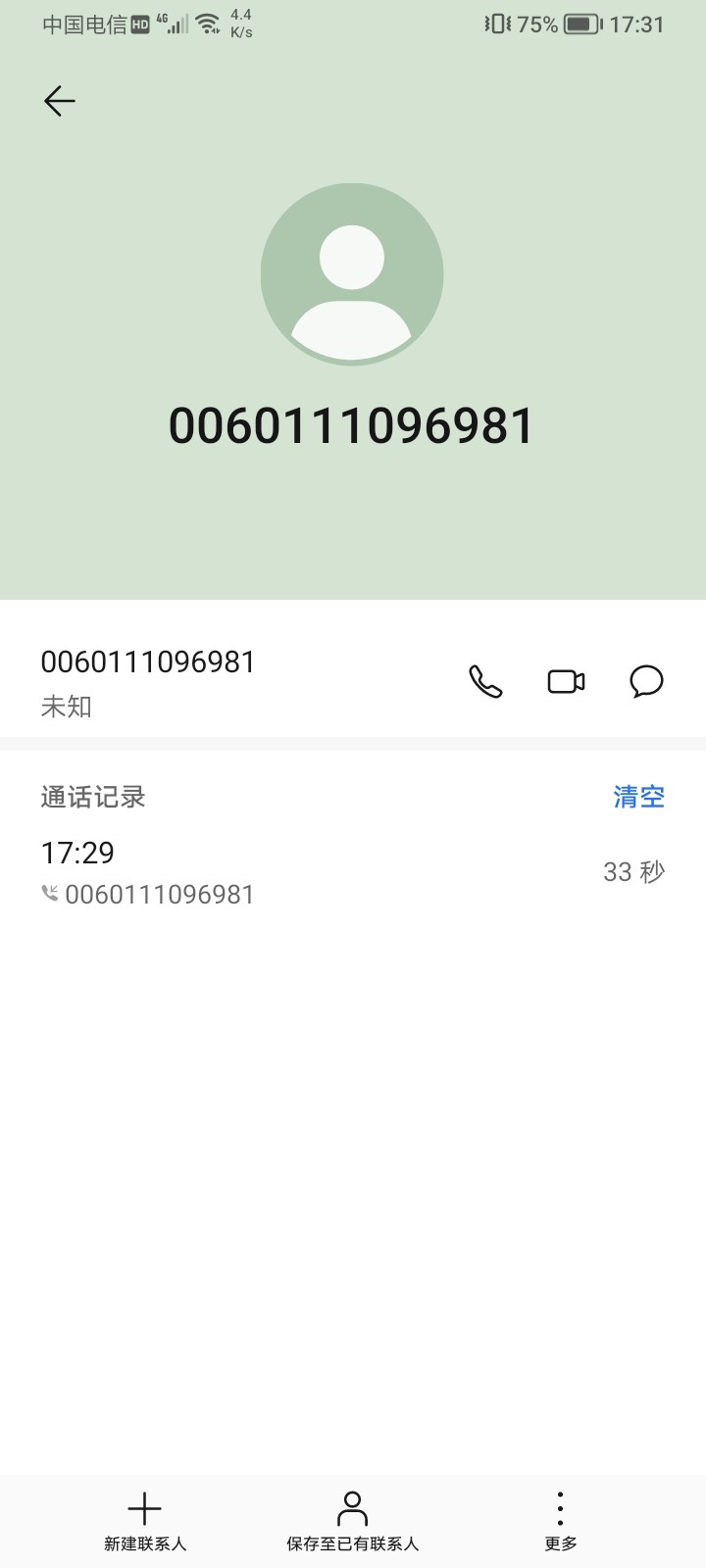Open the 更多 options menu
706x1568 pixels.
pyautogui.click(x=560, y=1520)
